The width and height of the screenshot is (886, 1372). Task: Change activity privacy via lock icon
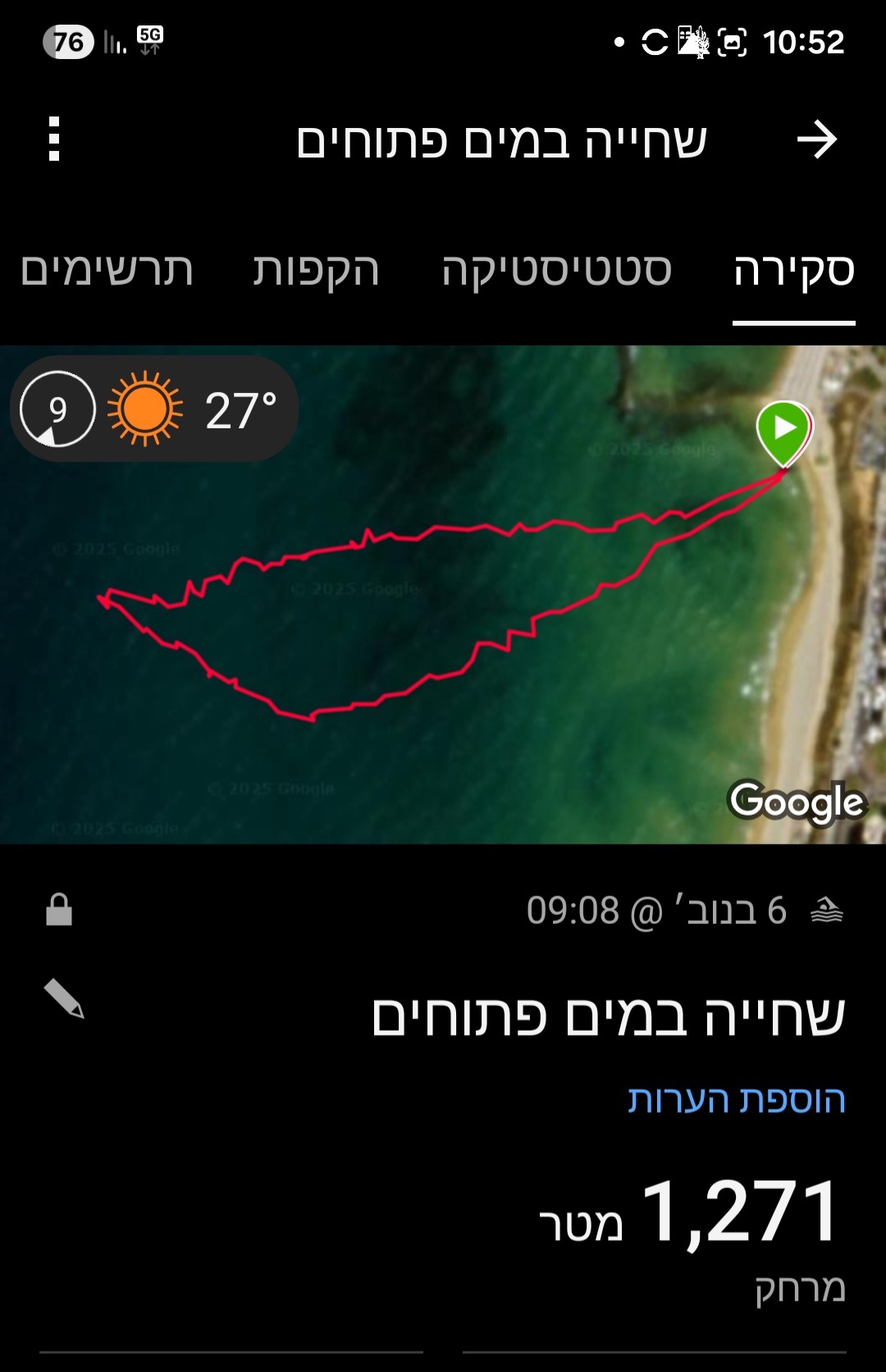59,910
